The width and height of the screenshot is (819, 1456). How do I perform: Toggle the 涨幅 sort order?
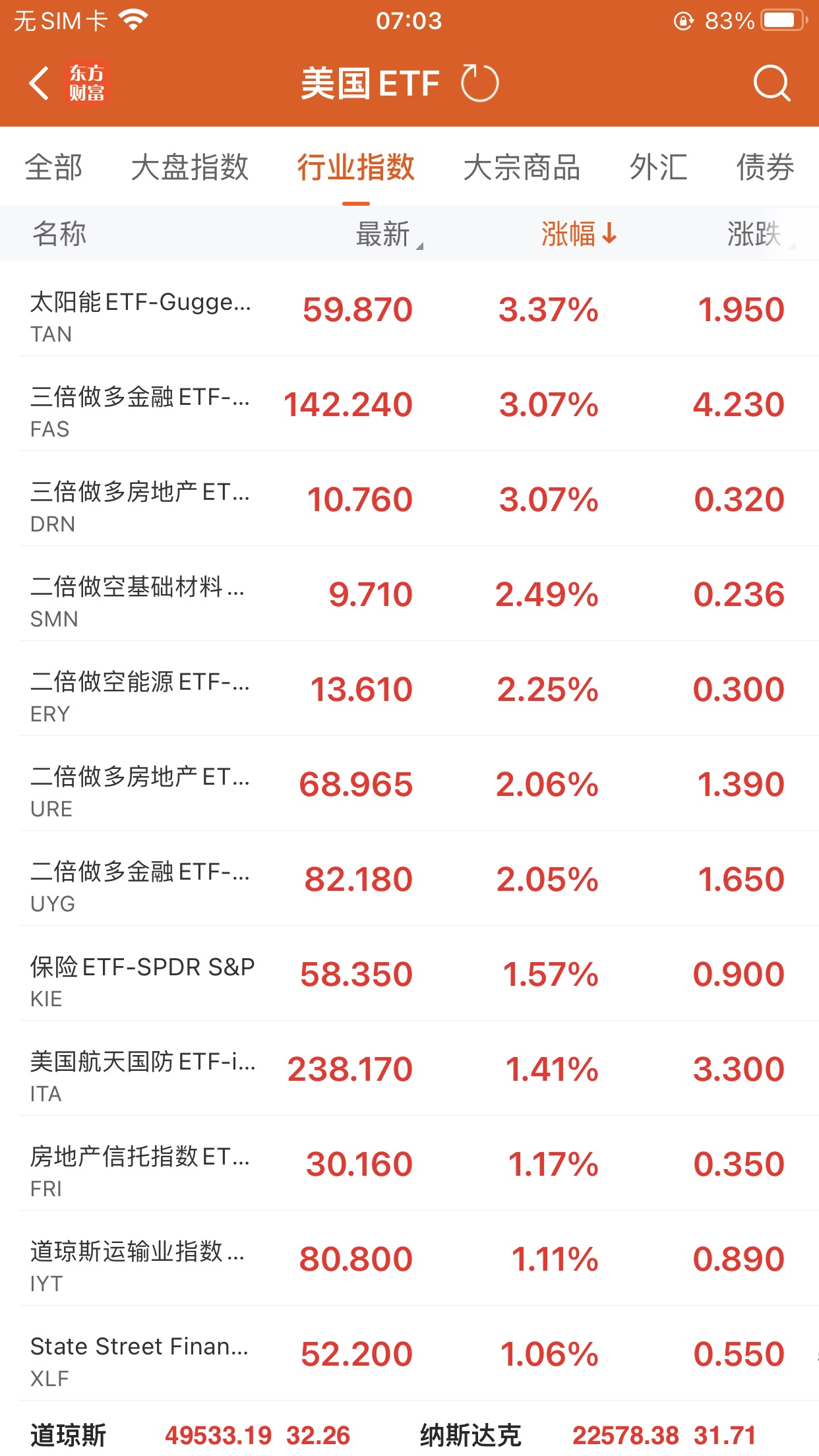tap(578, 234)
